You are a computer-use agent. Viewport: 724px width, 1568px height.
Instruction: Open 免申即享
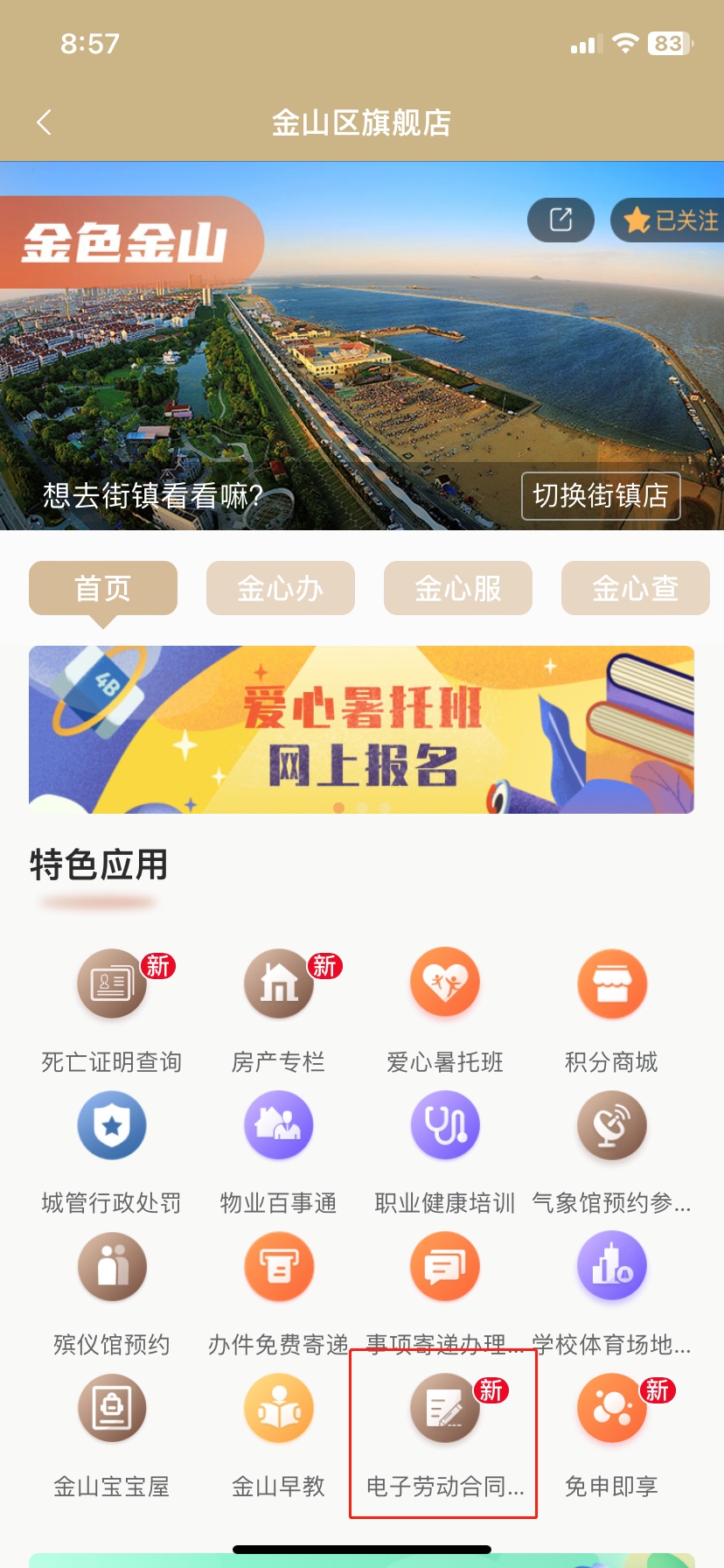612,1410
